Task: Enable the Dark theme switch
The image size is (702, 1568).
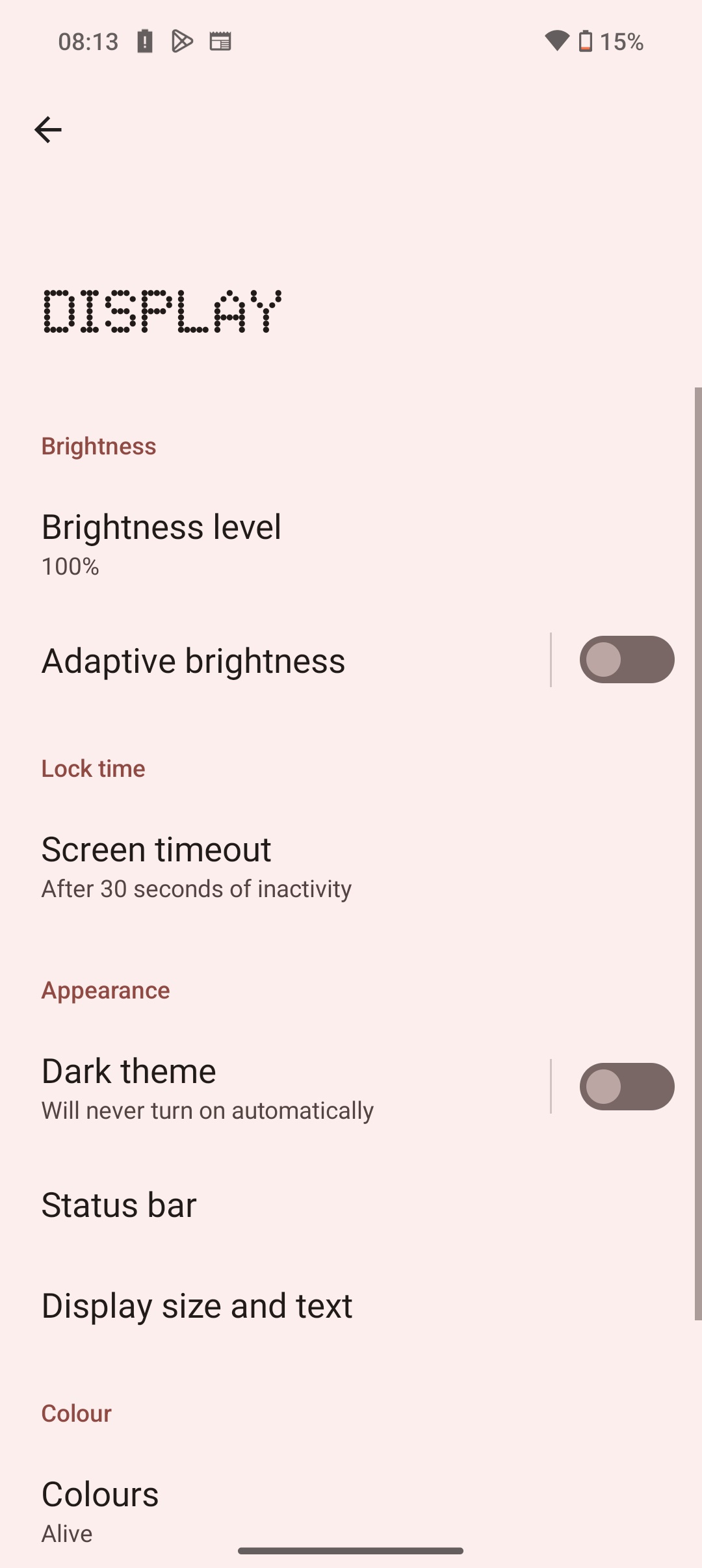Action: coord(627,1086)
